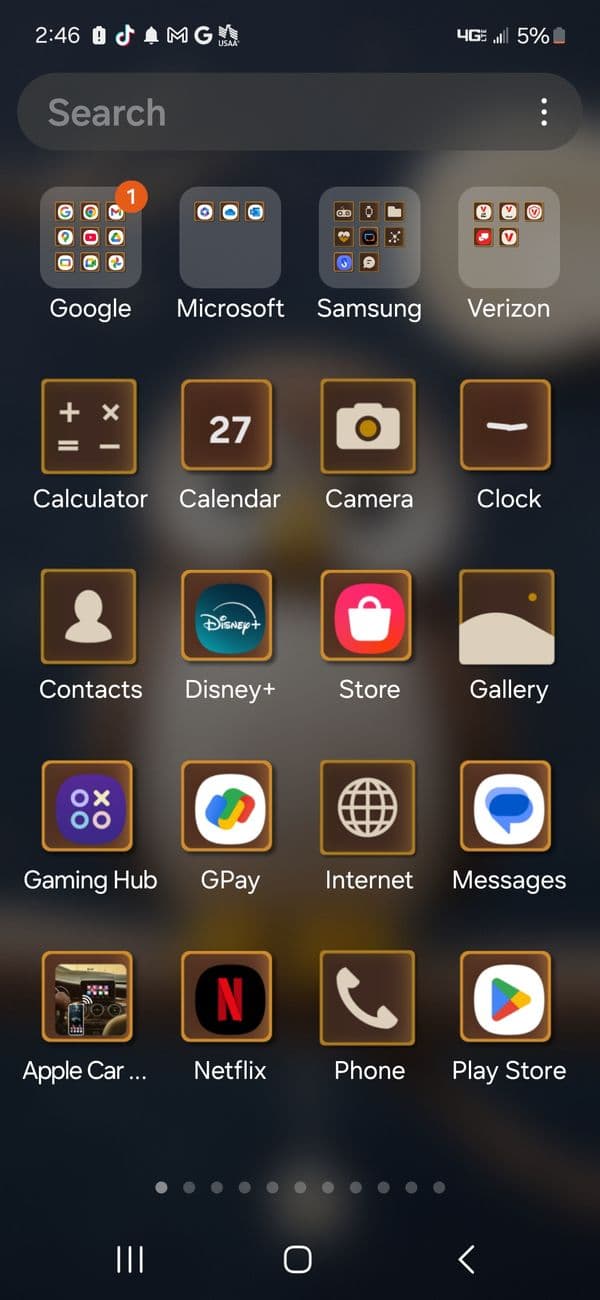This screenshot has height=1300, width=600.
Task: Launch the Internet browser
Action: point(369,808)
